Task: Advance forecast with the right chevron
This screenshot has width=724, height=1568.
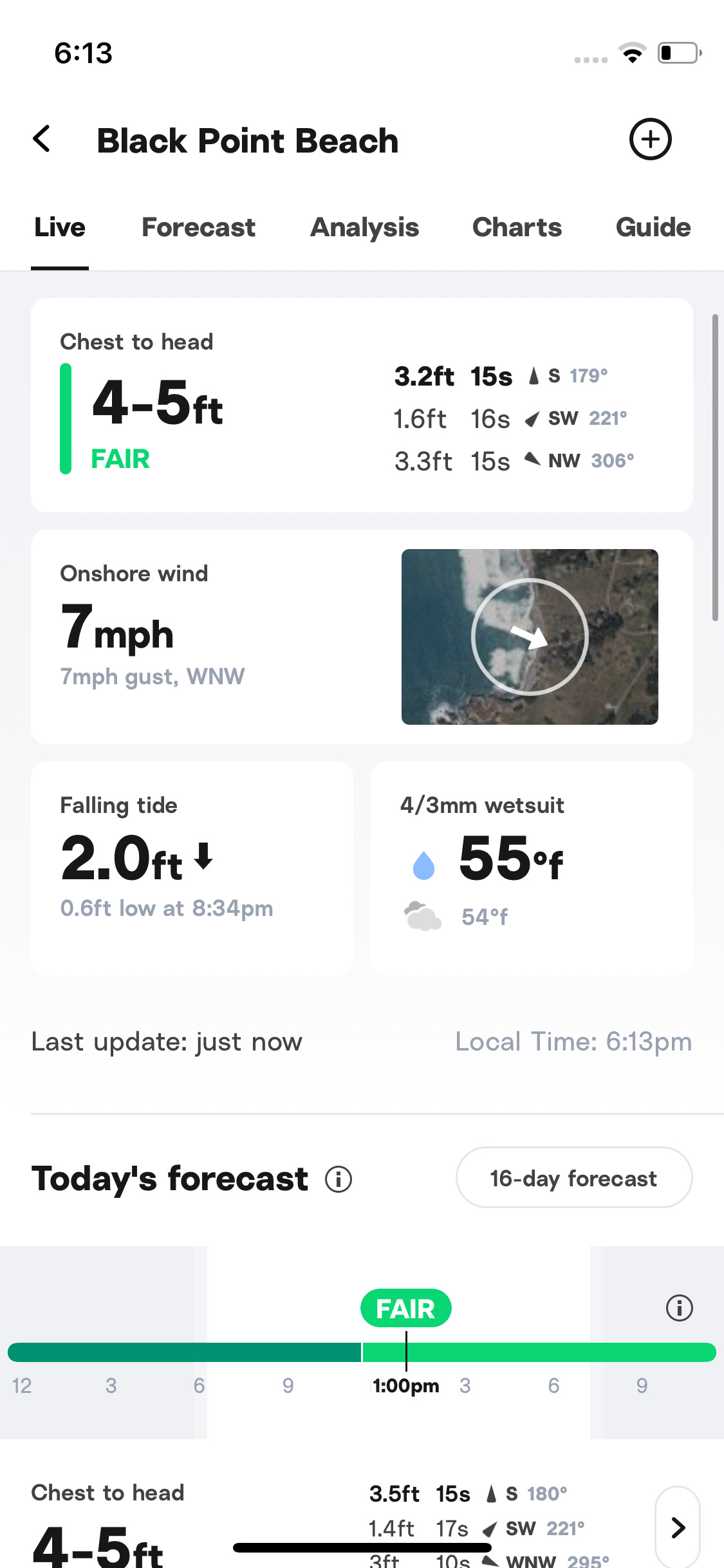Action: coord(677,1527)
